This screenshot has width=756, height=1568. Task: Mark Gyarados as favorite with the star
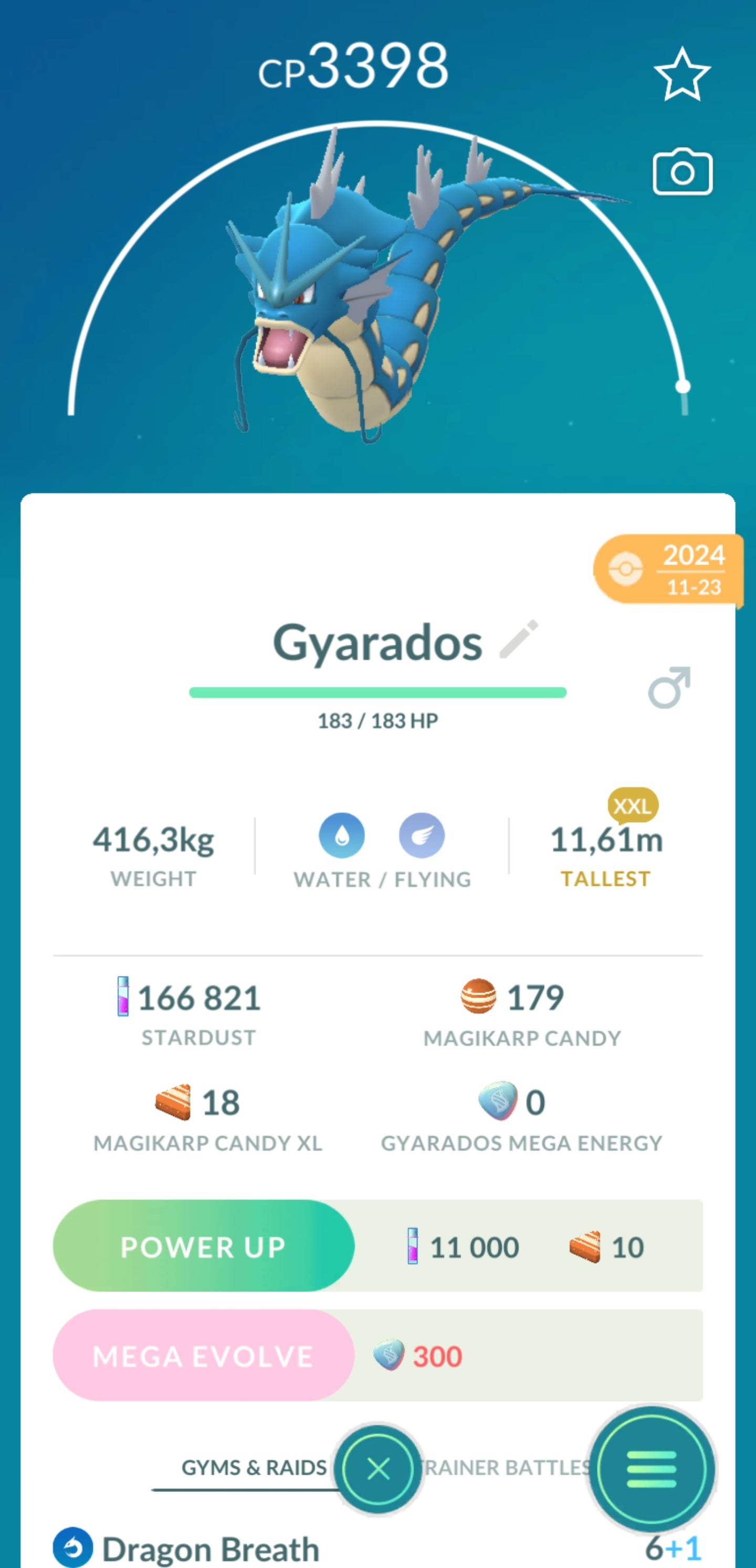pos(681,75)
